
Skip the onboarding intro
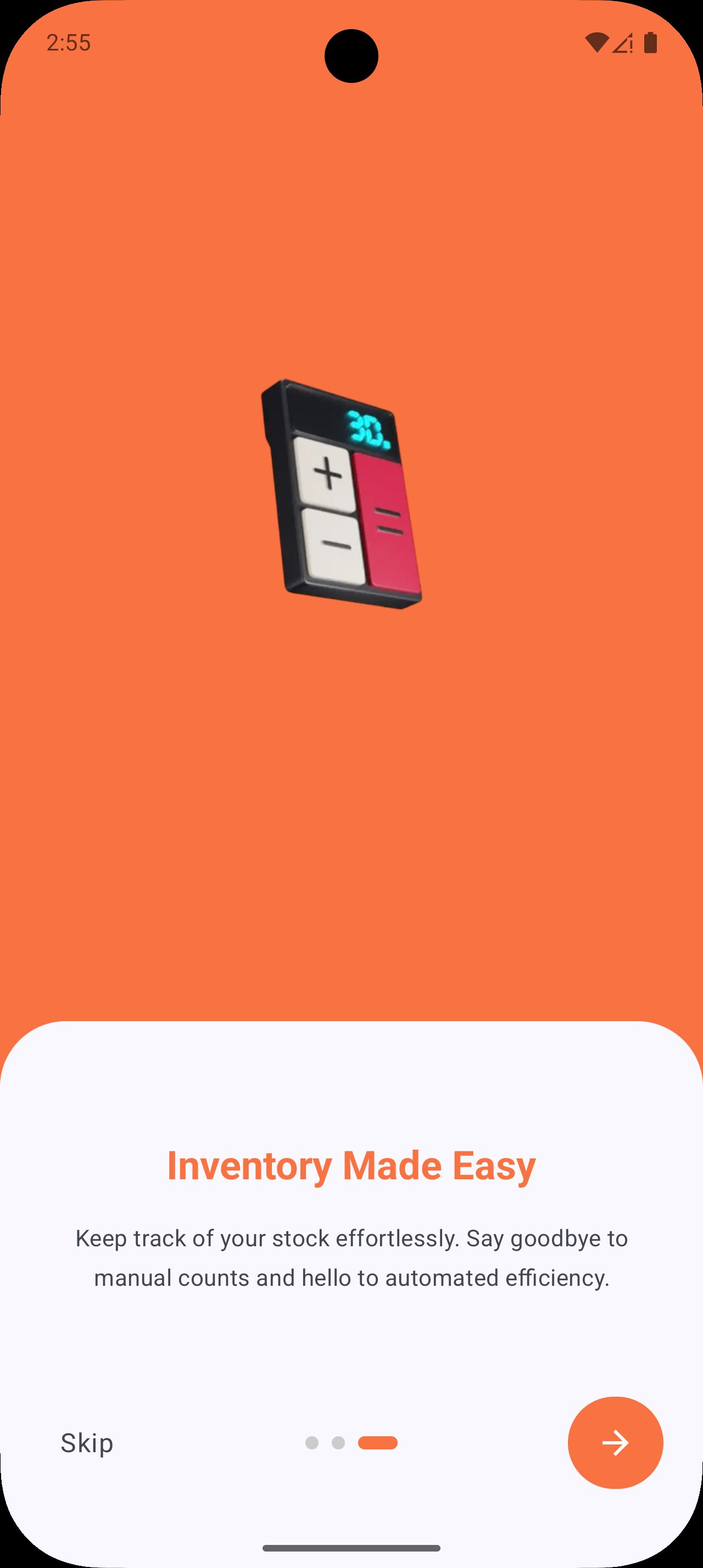coord(86,1443)
